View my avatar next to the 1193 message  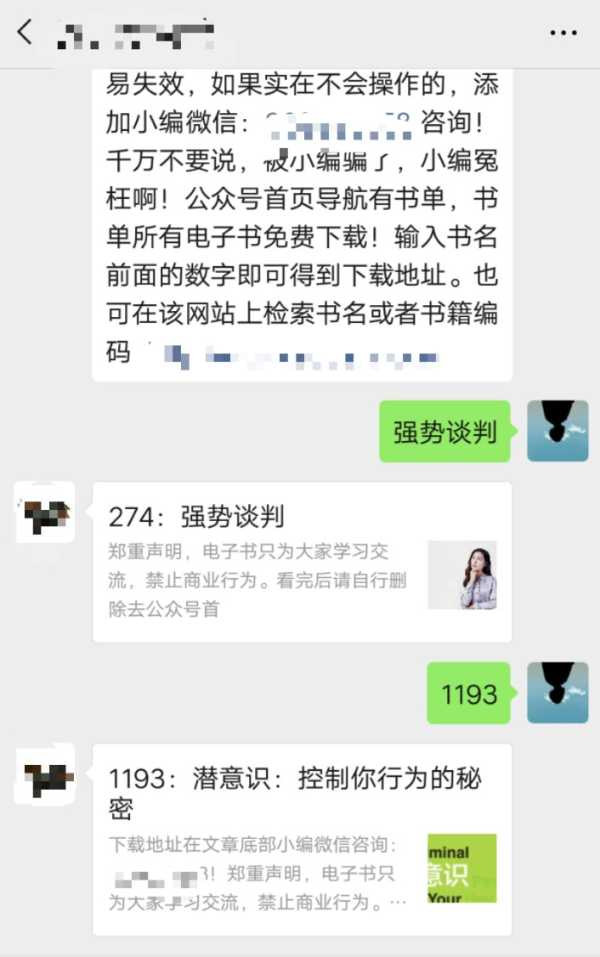coord(557,693)
